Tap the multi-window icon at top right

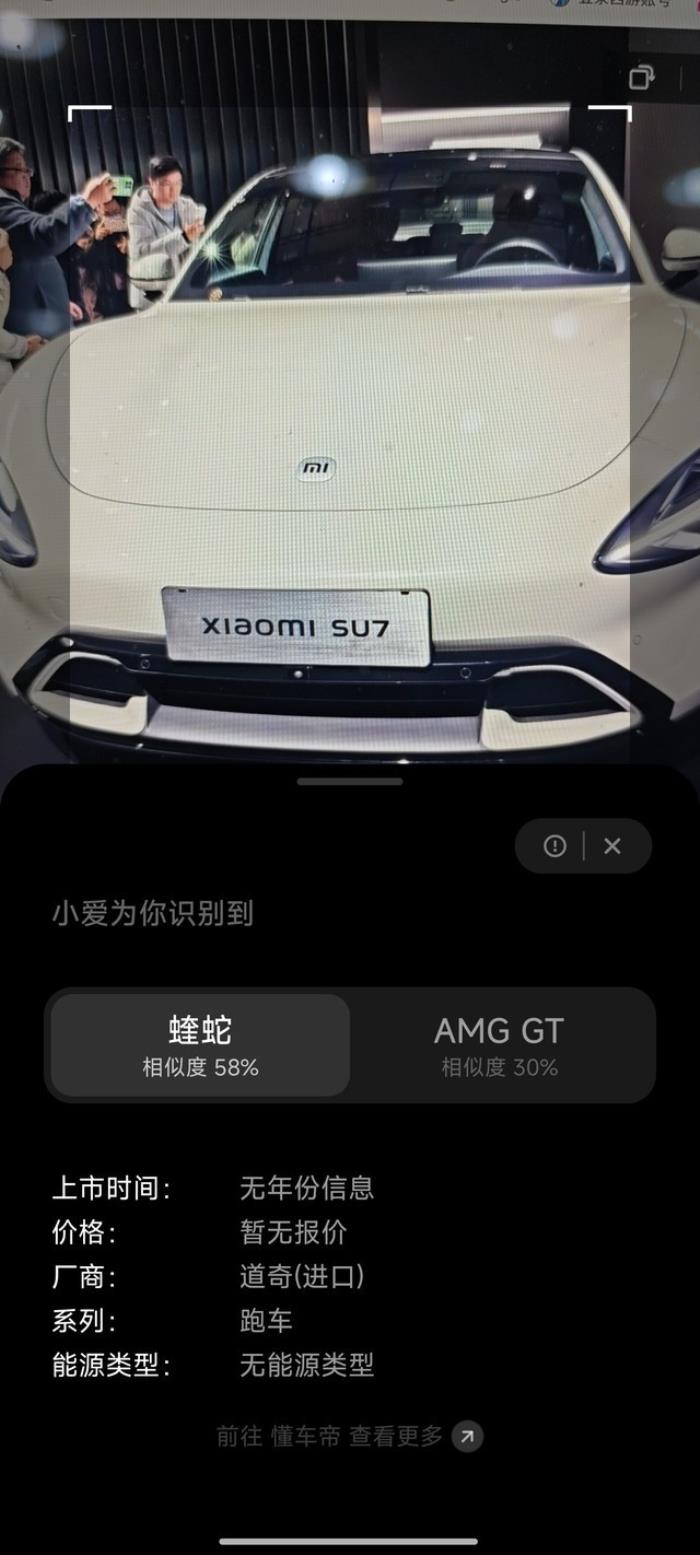click(x=641, y=77)
